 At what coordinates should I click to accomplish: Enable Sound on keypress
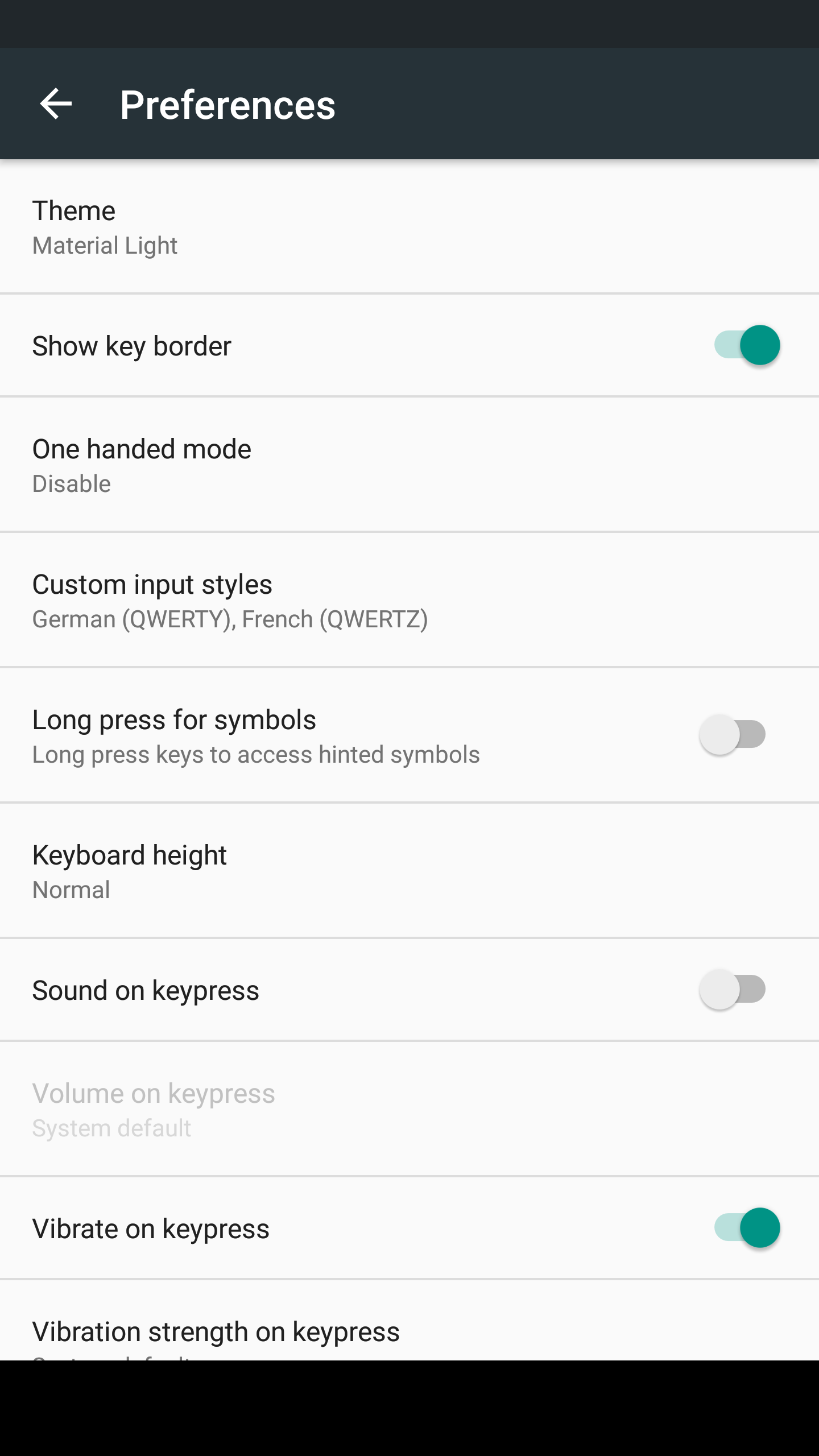coord(733,990)
